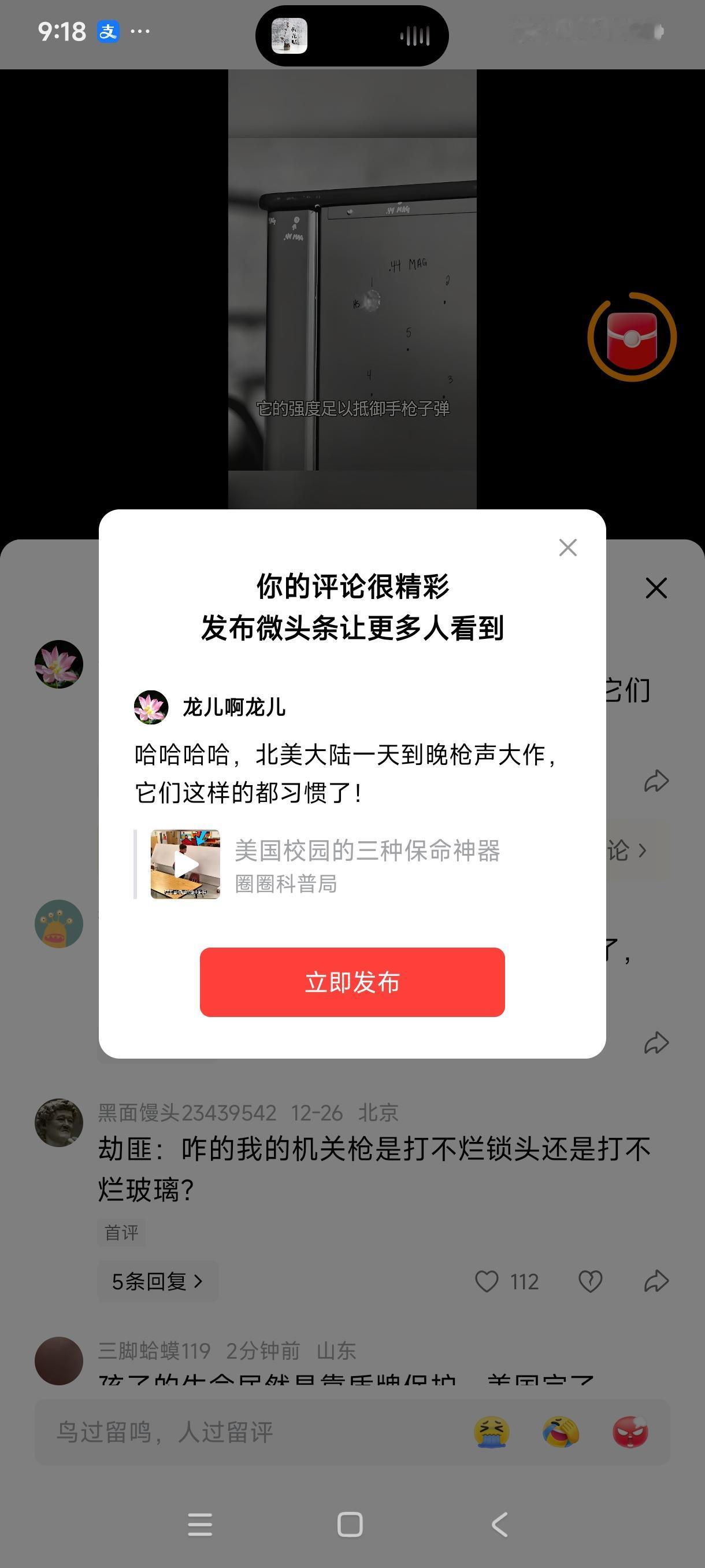Tap the share icon beside 黑面馒头's comment
Viewport: 705px width, 1568px height.
click(655, 1281)
